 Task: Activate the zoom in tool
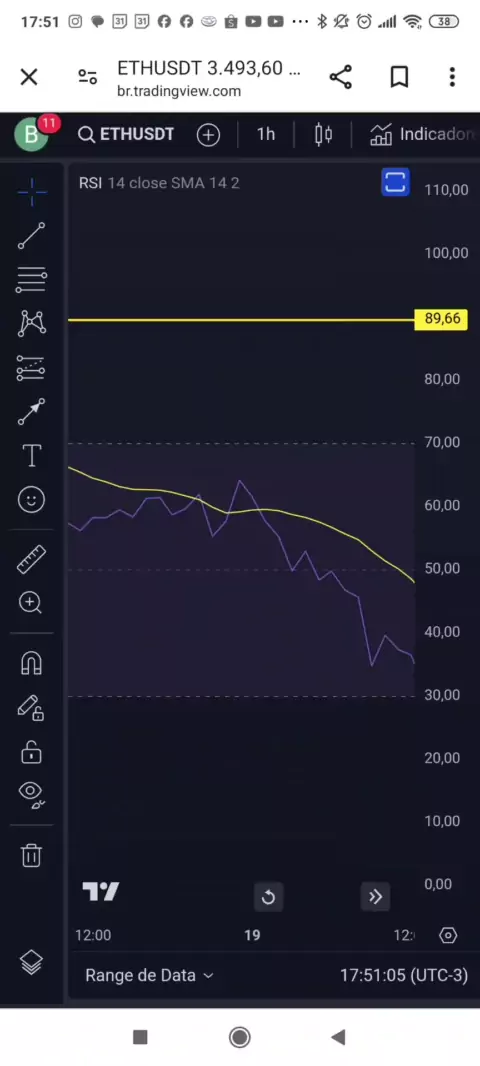coord(31,603)
